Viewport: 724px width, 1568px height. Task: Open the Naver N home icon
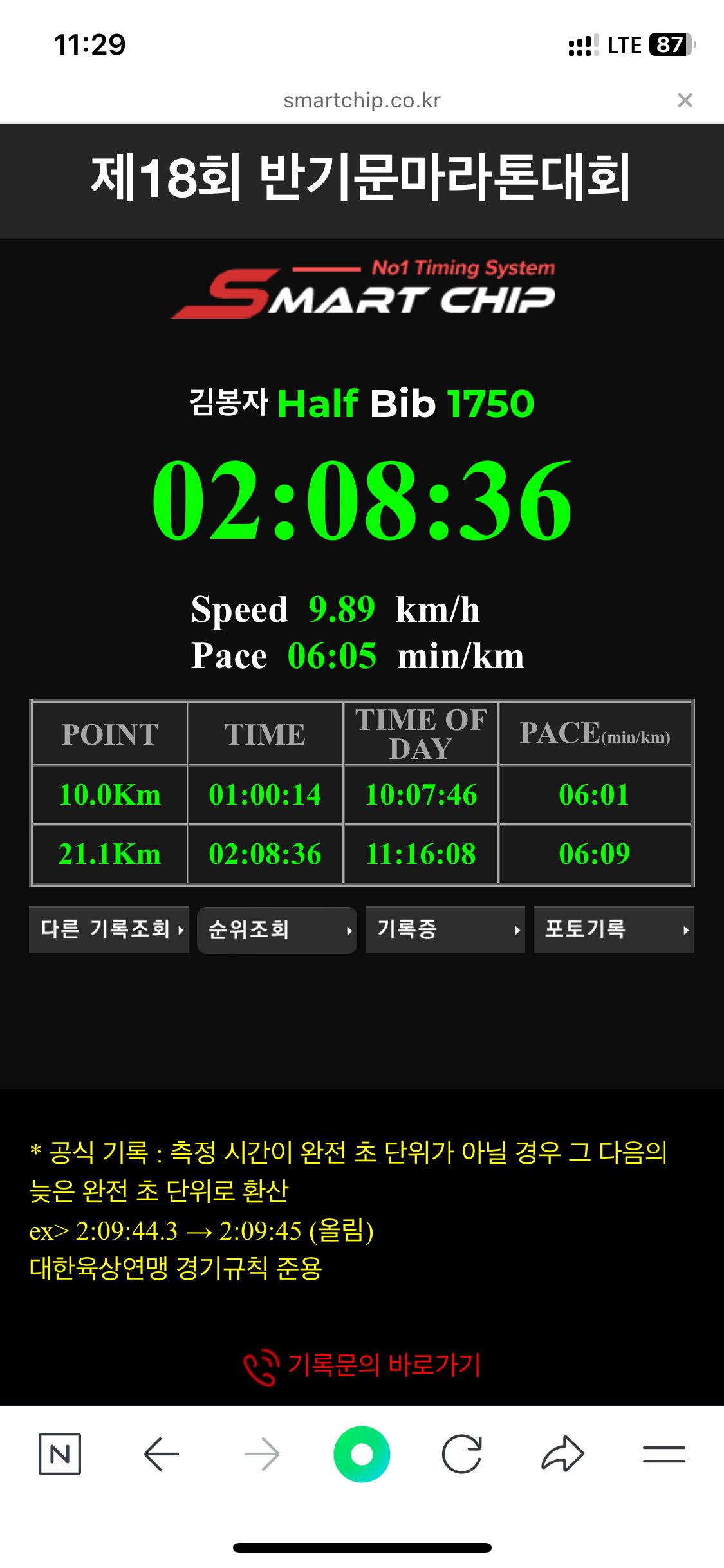pyautogui.click(x=60, y=1453)
